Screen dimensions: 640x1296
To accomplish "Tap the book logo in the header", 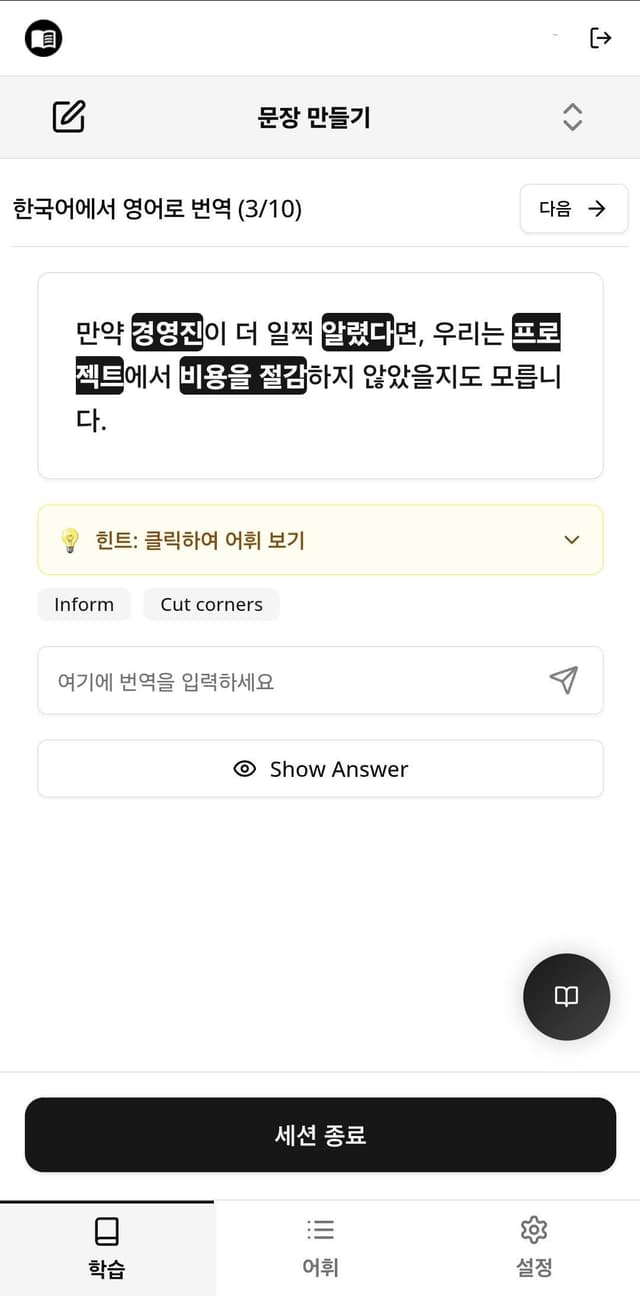I will click(x=44, y=38).
